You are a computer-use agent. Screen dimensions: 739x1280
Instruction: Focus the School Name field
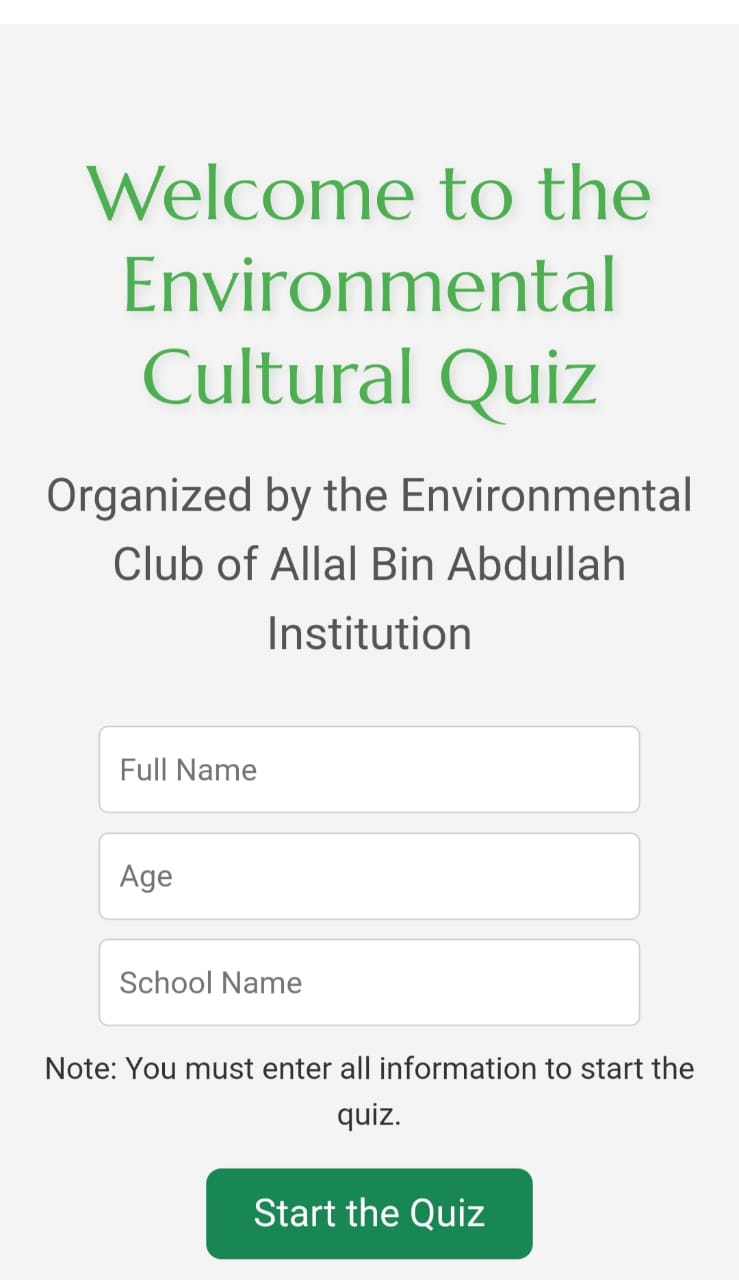pos(369,982)
